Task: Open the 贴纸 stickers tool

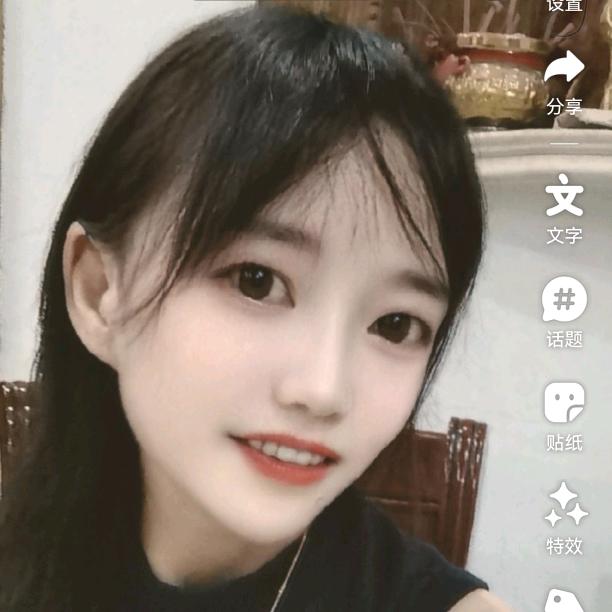Action: 564,403
